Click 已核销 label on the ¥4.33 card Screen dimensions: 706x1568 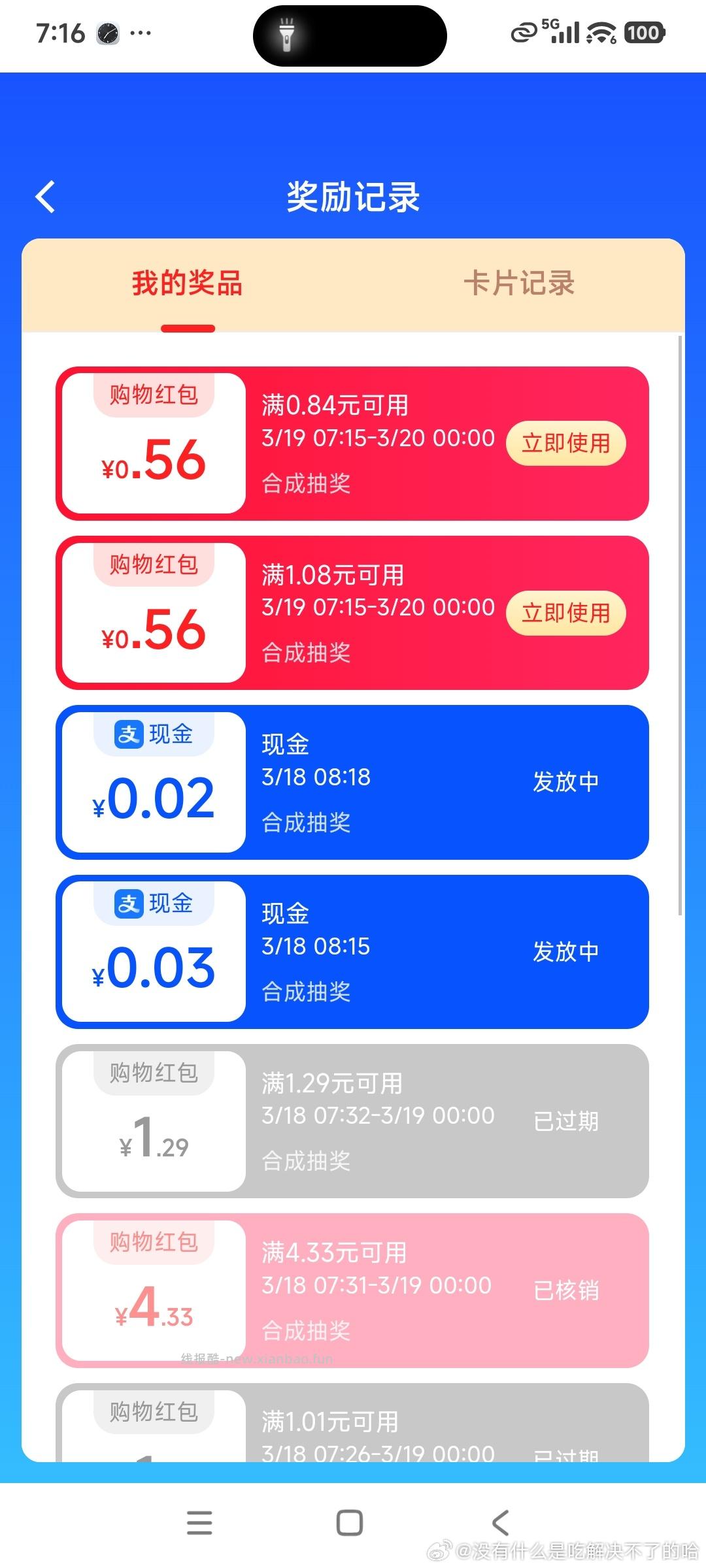(566, 1289)
